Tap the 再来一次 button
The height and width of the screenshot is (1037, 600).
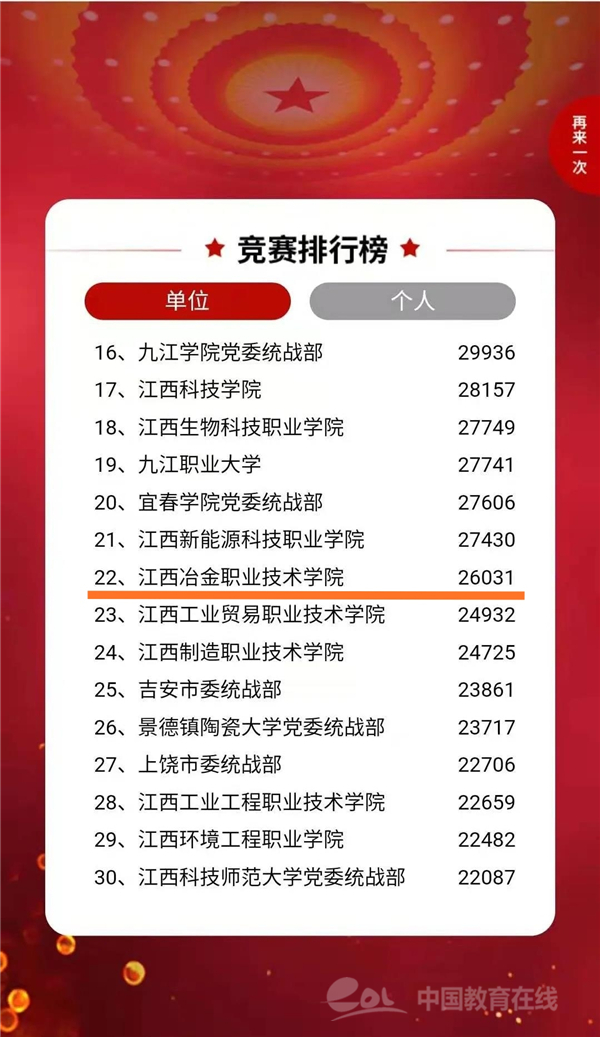coord(579,147)
